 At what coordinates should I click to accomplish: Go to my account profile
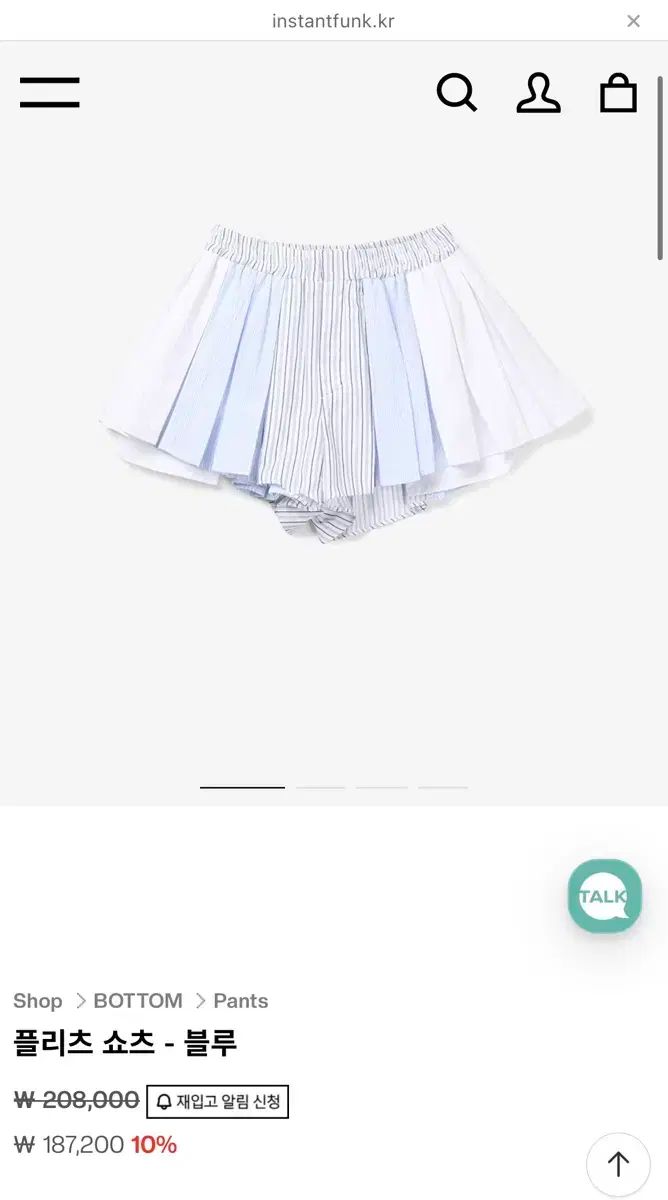(538, 93)
